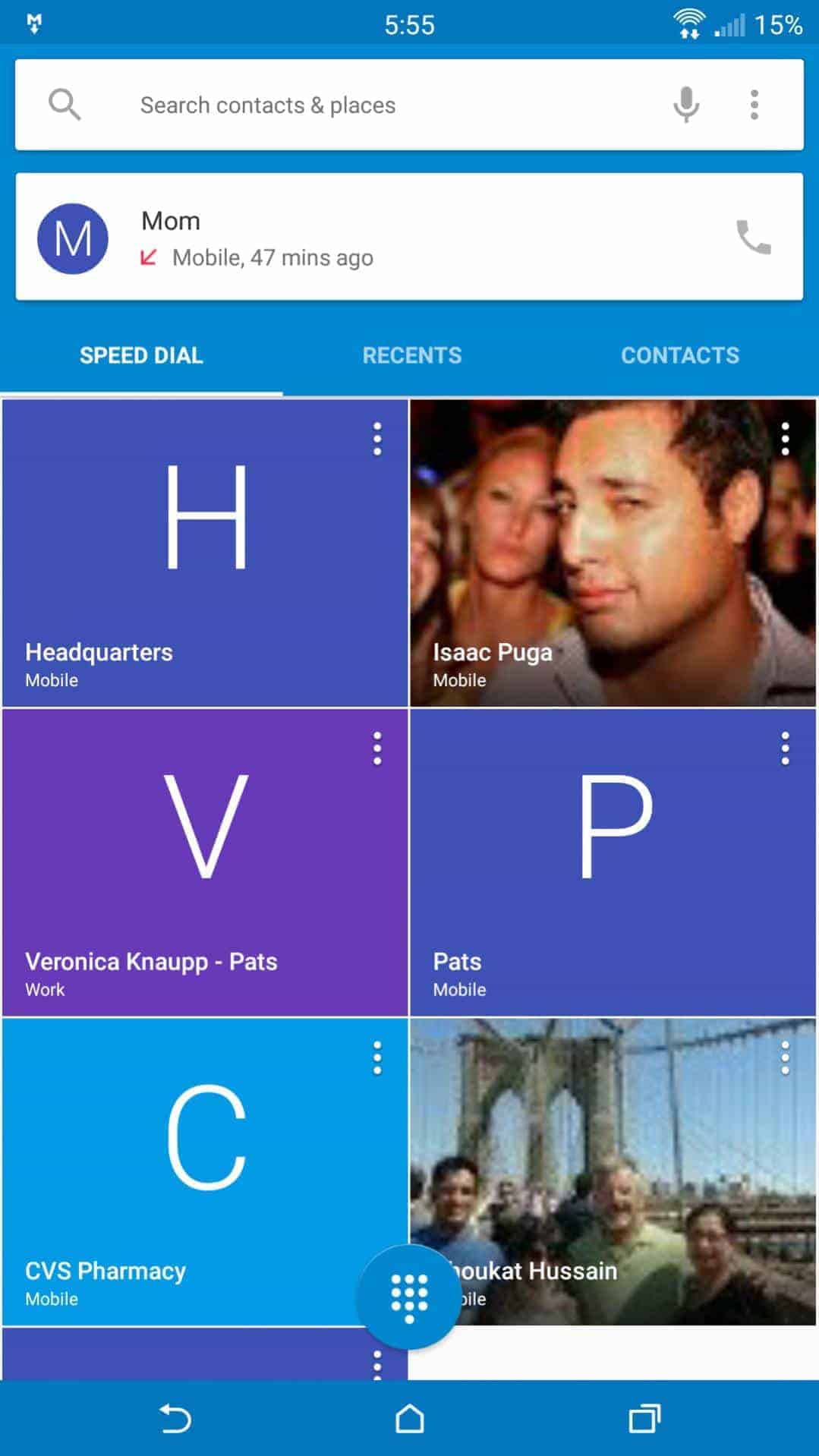Viewport: 819px width, 1456px height.
Task: Call Mom using the phone icon
Action: [753, 238]
